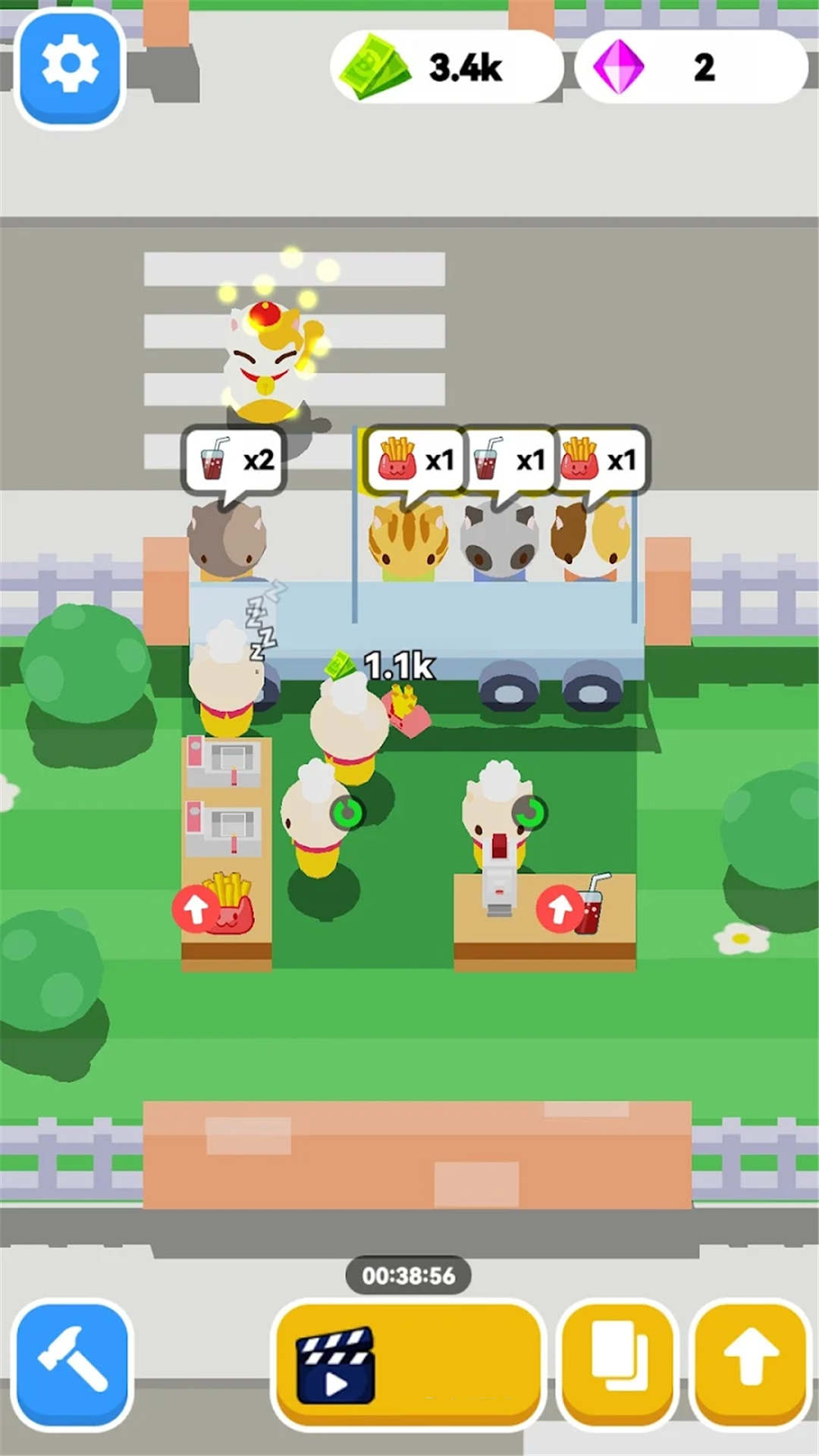Image resolution: width=819 pixels, height=1456 pixels.
Task: Wake up the sleeping chef
Action: tap(226, 675)
